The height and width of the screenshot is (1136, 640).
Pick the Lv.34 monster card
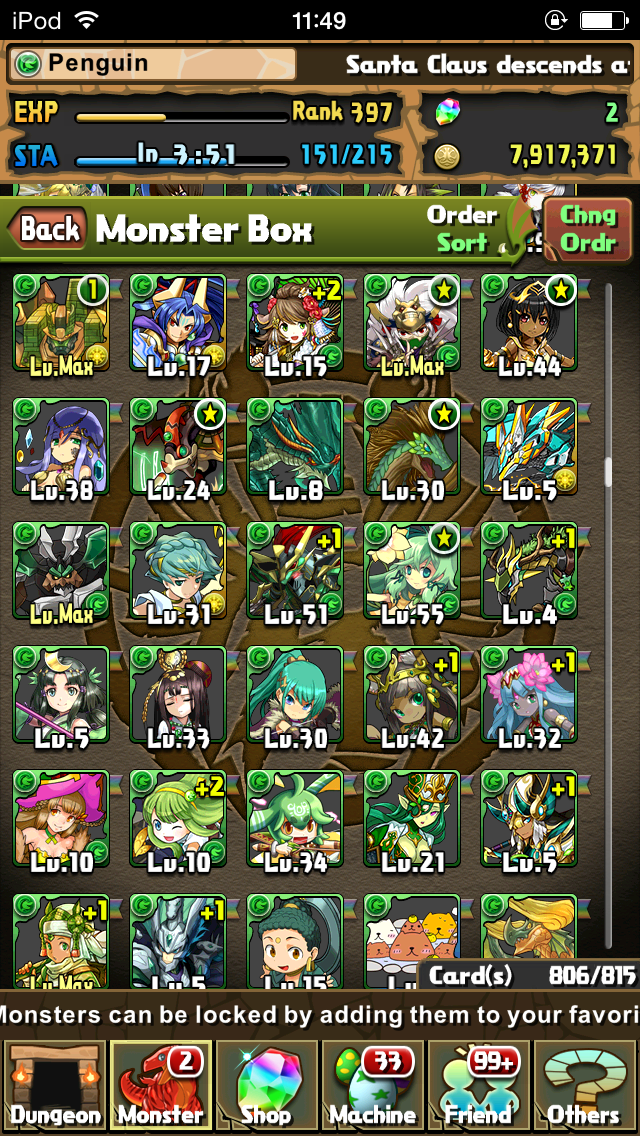pos(295,819)
